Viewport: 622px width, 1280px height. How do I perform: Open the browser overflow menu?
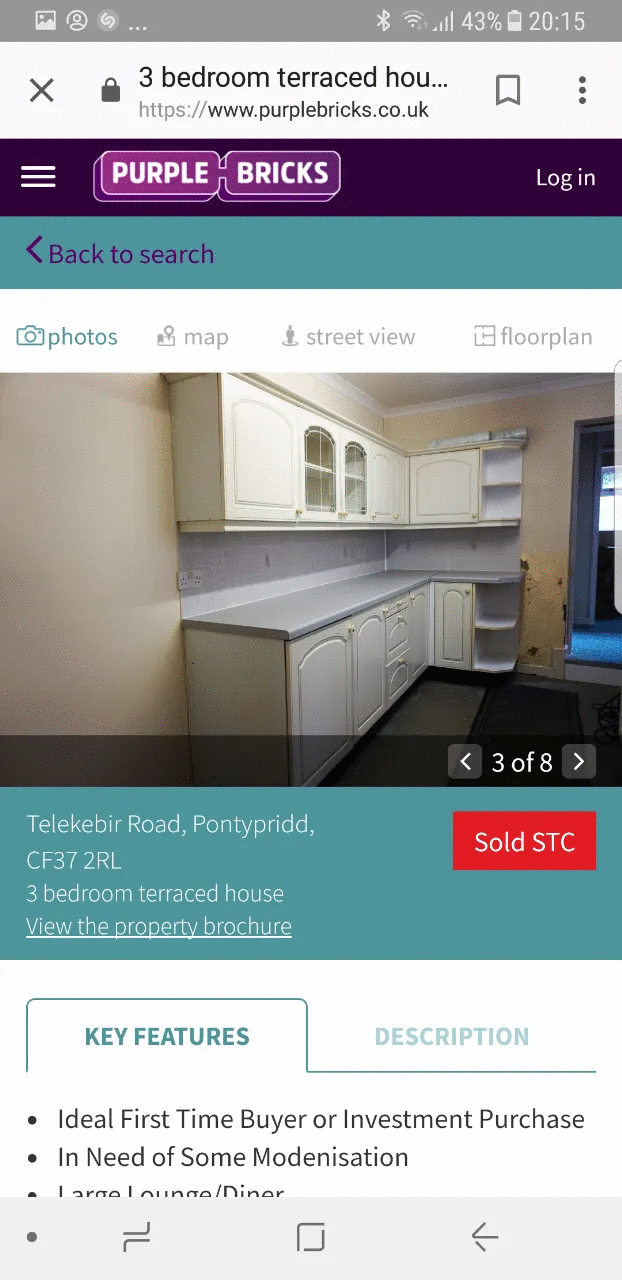(582, 91)
